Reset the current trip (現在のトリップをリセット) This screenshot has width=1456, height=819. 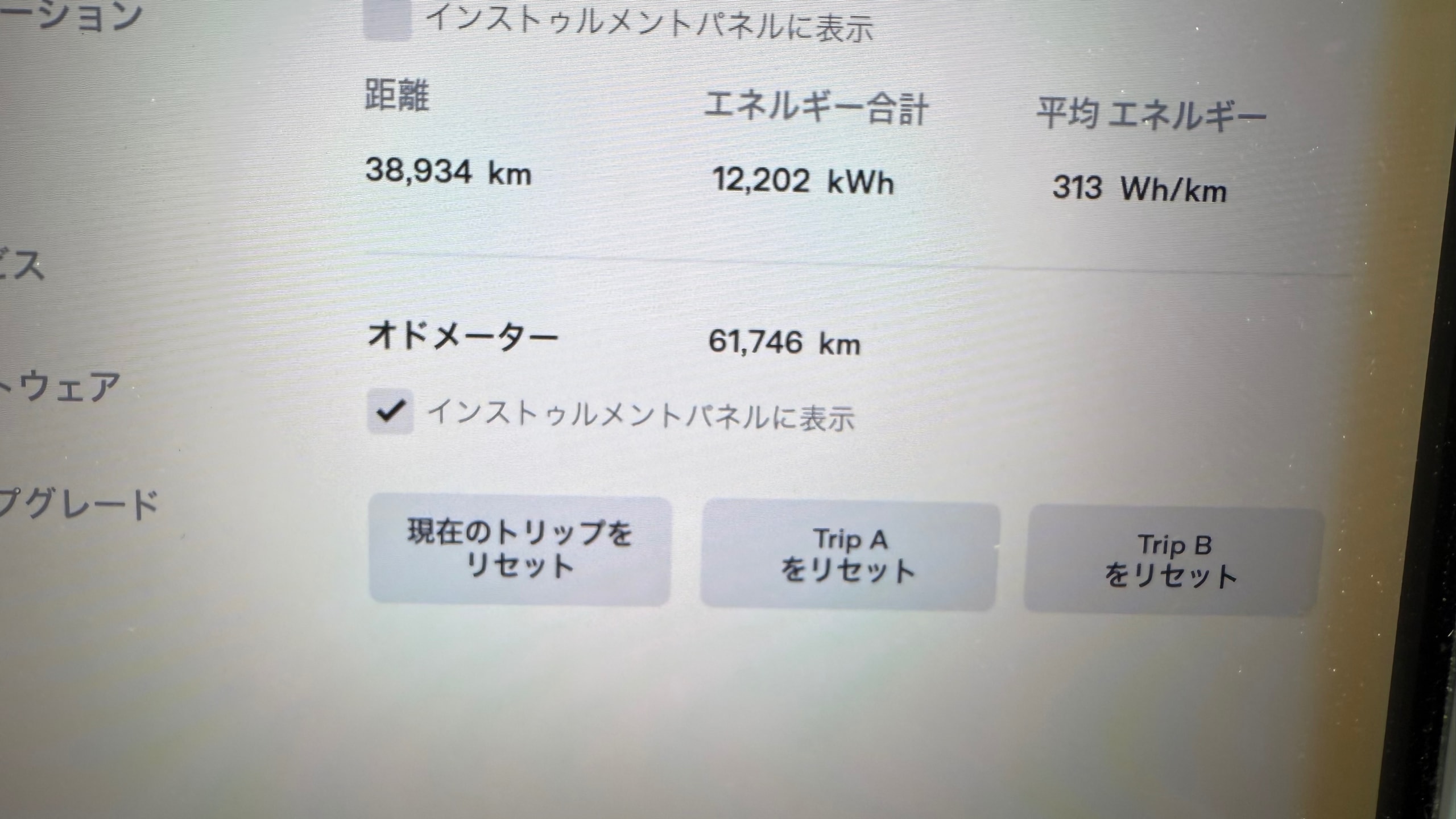[519, 550]
